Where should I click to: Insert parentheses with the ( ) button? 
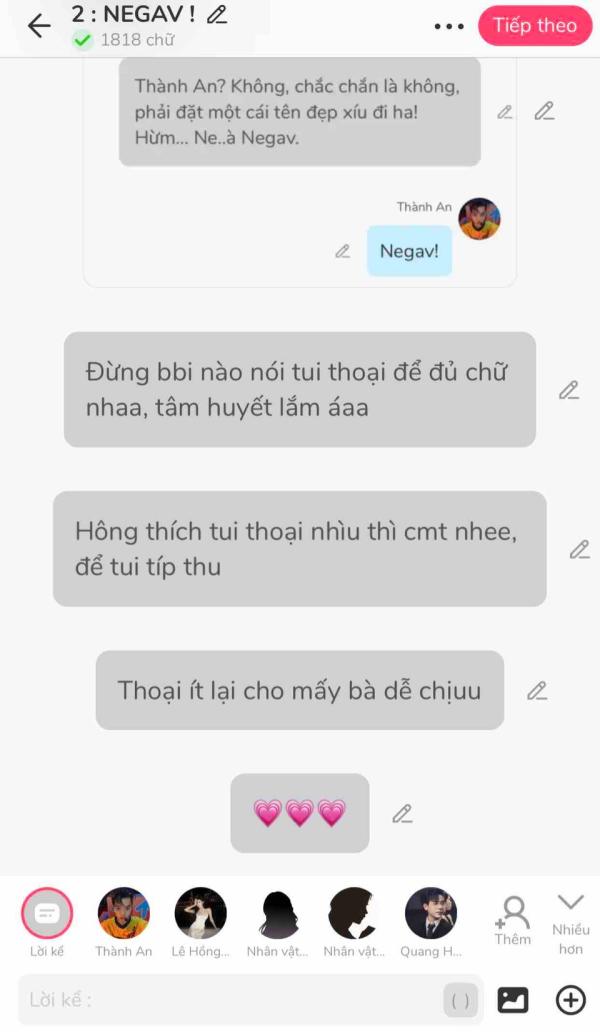[460, 999]
